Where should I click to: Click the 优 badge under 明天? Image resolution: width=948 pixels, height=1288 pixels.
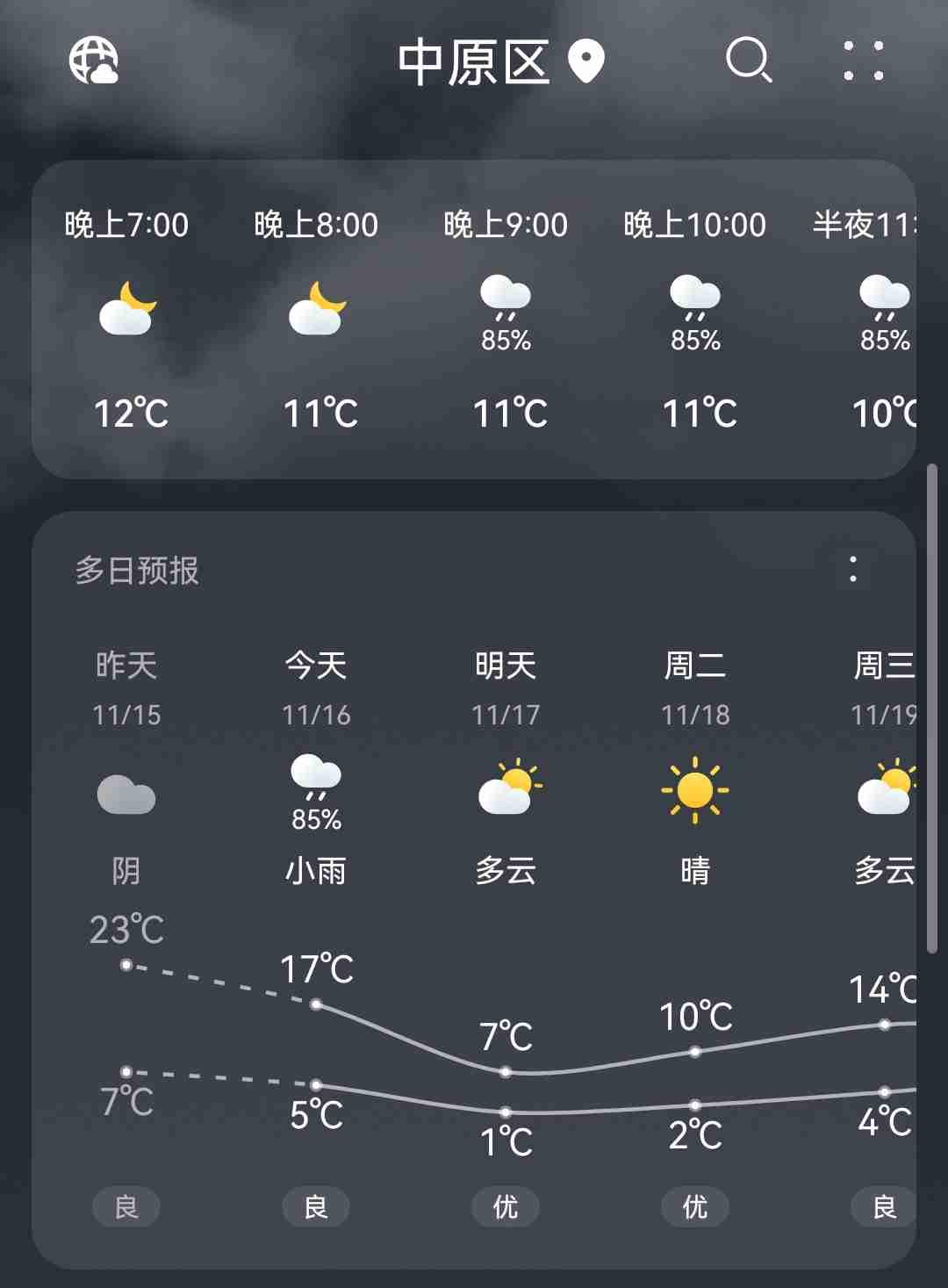[506, 1206]
